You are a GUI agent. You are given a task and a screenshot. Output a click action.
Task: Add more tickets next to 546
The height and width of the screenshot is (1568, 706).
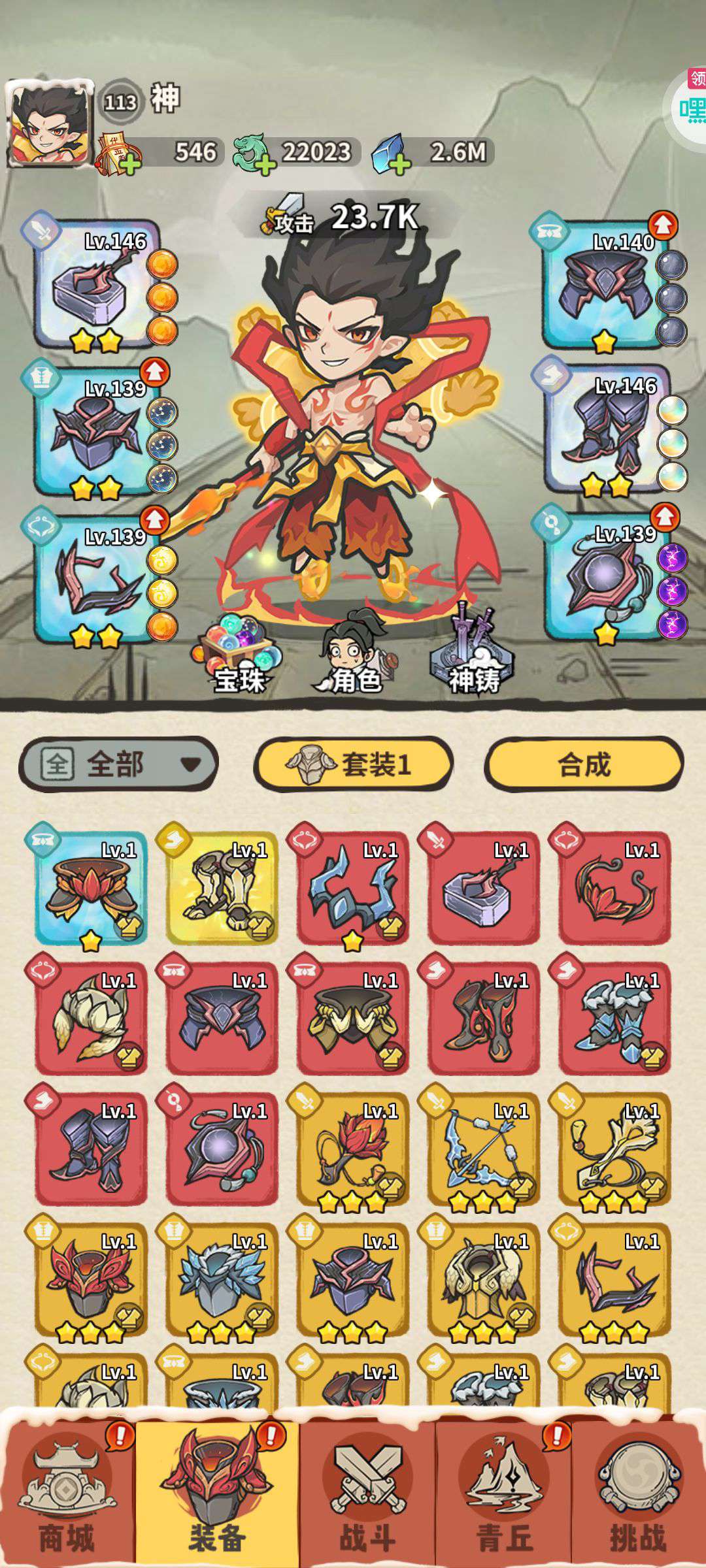pos(129,164)
